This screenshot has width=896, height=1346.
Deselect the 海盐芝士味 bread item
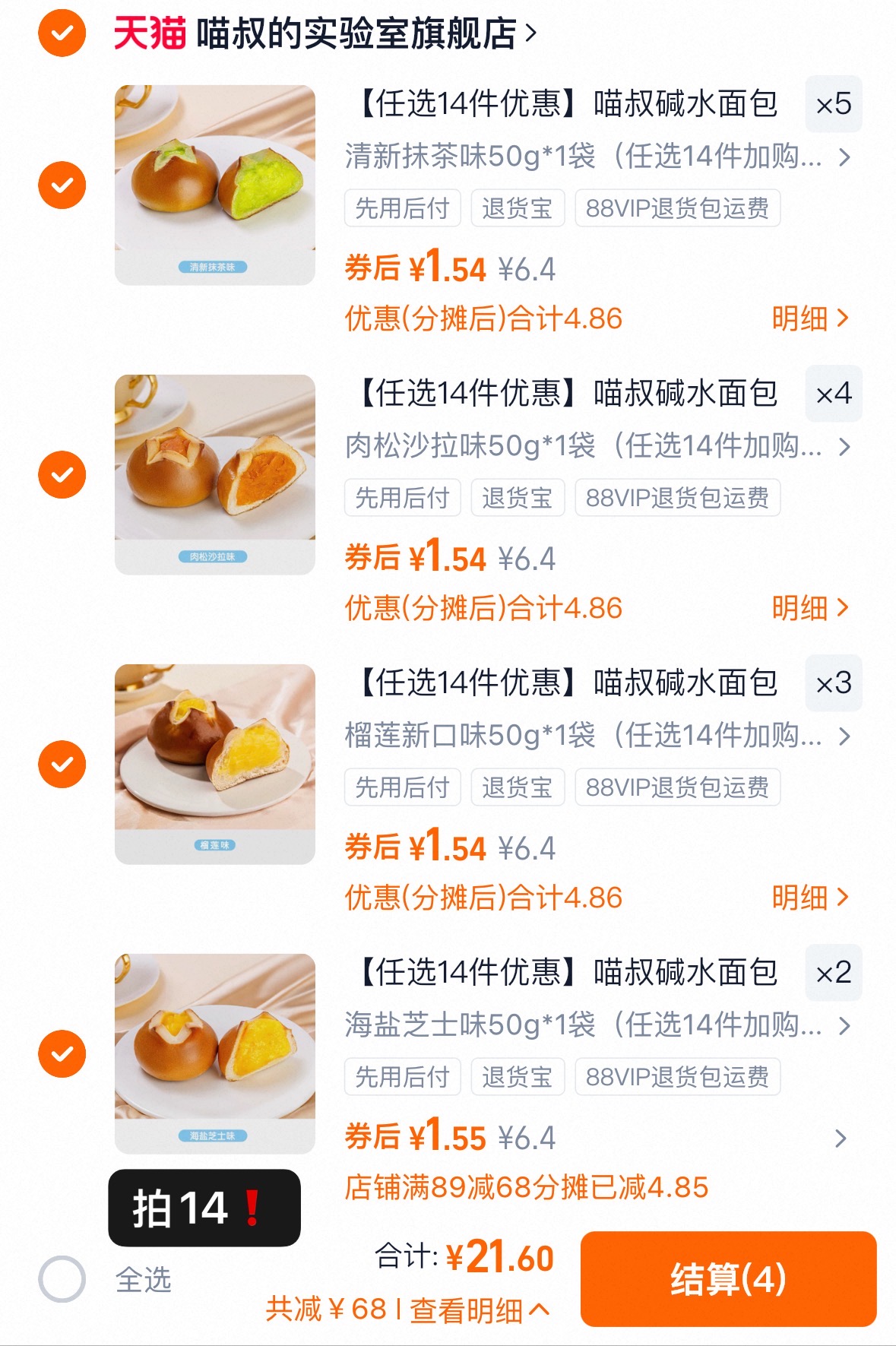62,1053
